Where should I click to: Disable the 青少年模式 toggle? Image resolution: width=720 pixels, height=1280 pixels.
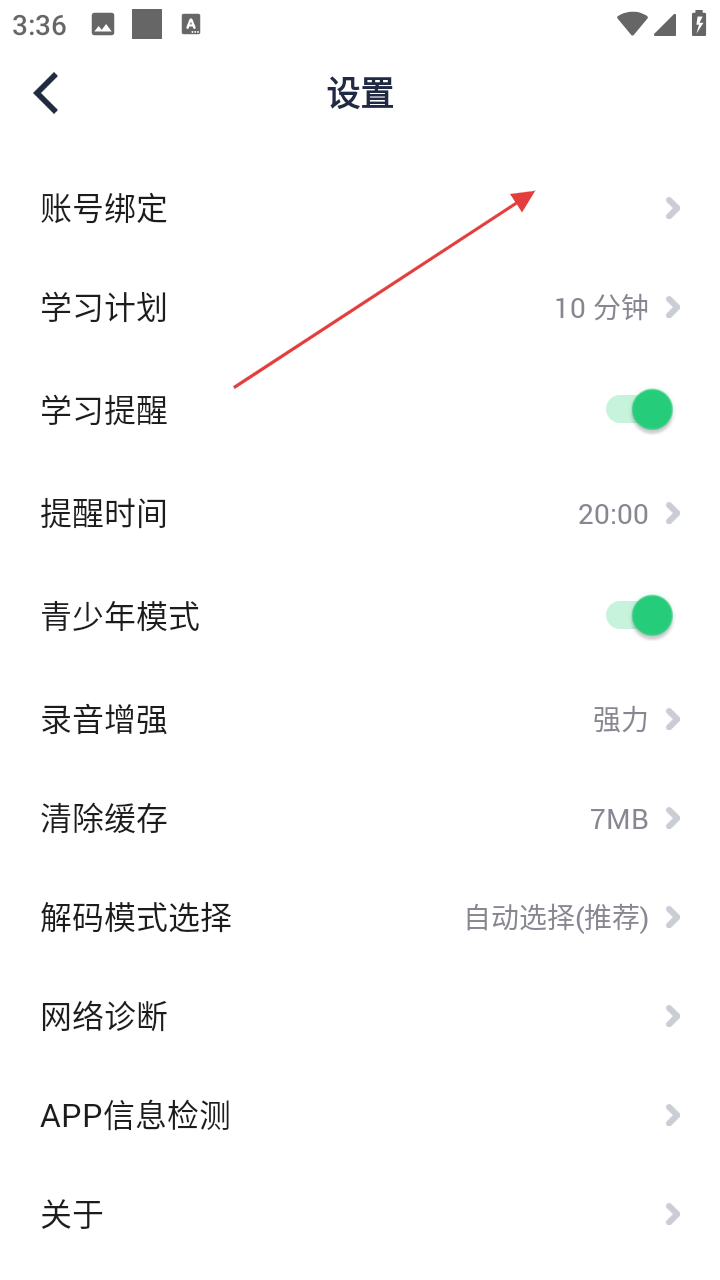[x=640, y=616]
